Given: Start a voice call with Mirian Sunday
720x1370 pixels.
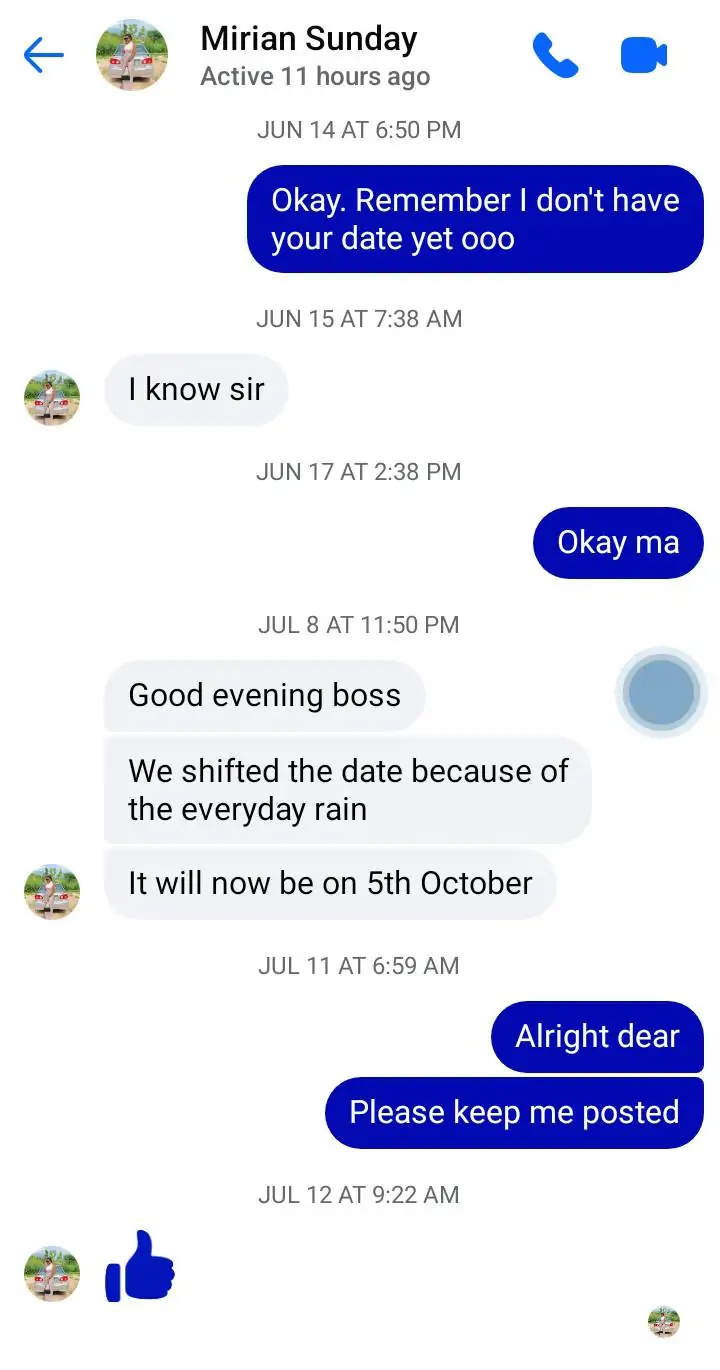Looking at the screenshot, I should [x=555, y=56].
